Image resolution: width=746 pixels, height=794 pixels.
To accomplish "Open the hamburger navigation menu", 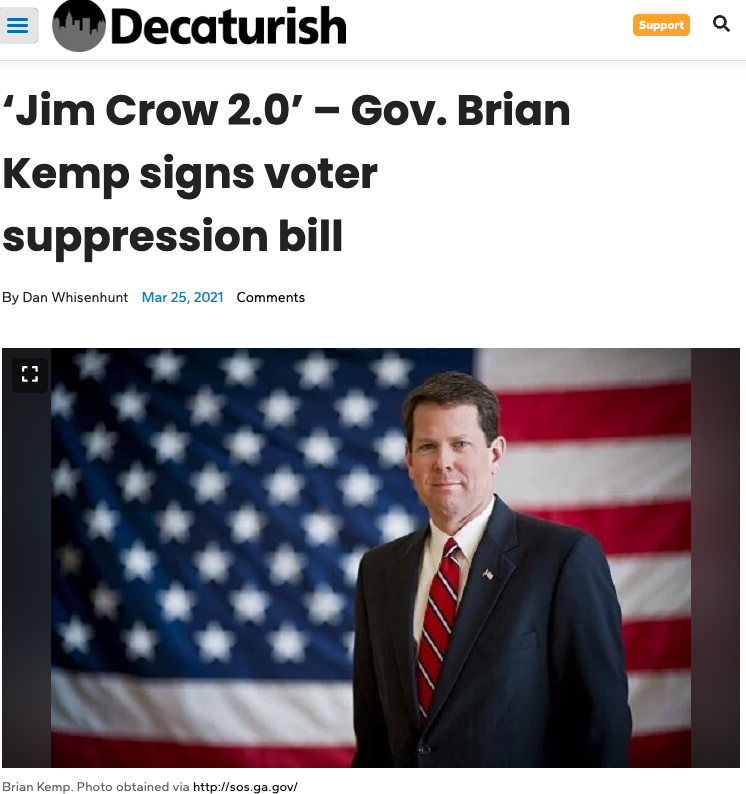I will tap(18, 26).
